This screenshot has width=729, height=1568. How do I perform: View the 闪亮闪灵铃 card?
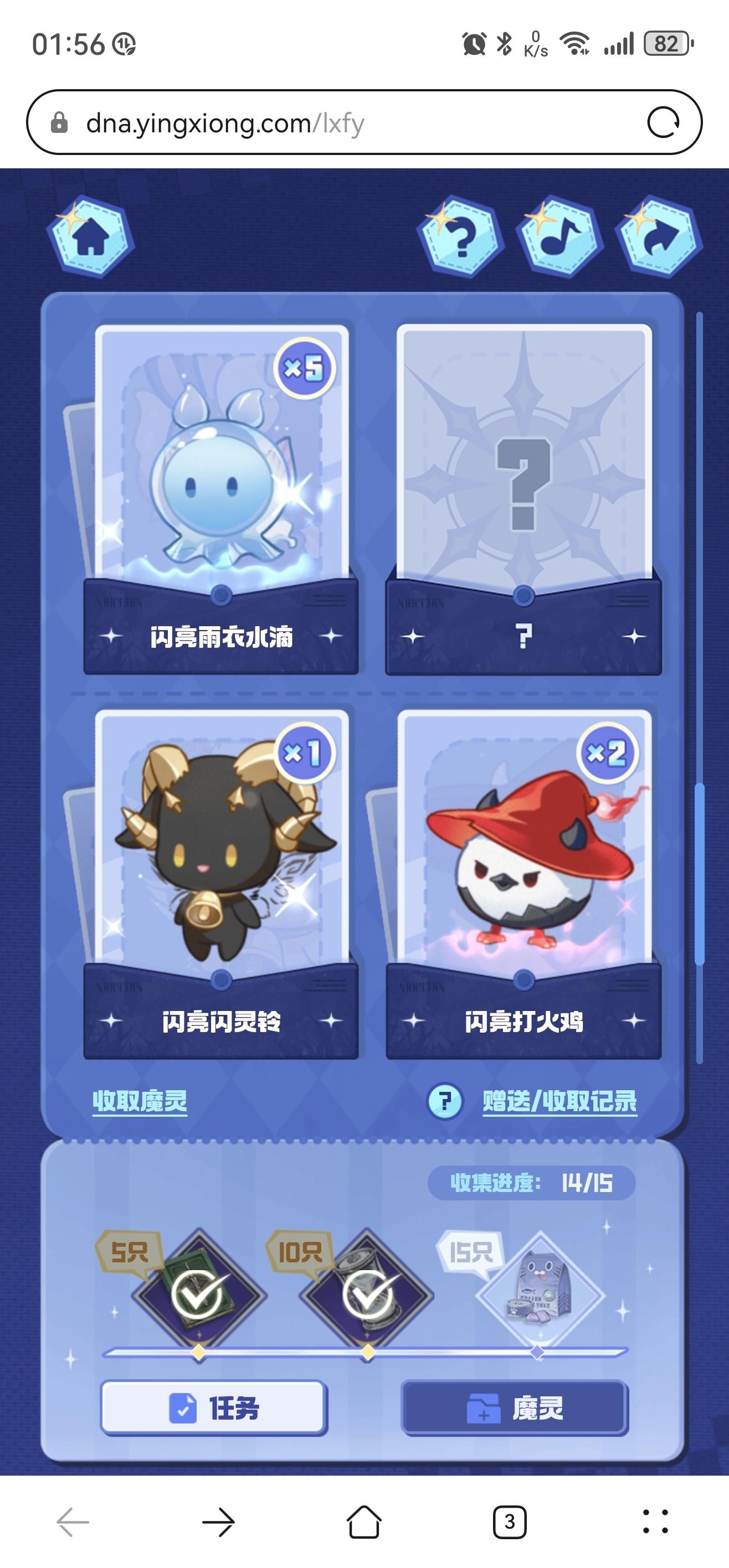[x=221, y=870]
